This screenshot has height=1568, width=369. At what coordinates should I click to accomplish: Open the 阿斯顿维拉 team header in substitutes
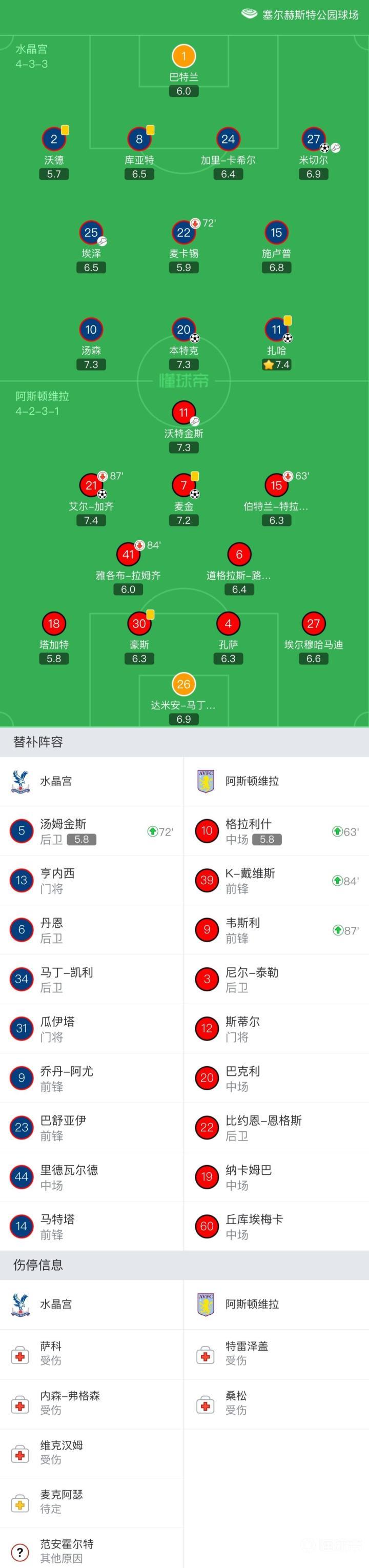(x=276, y=781)
